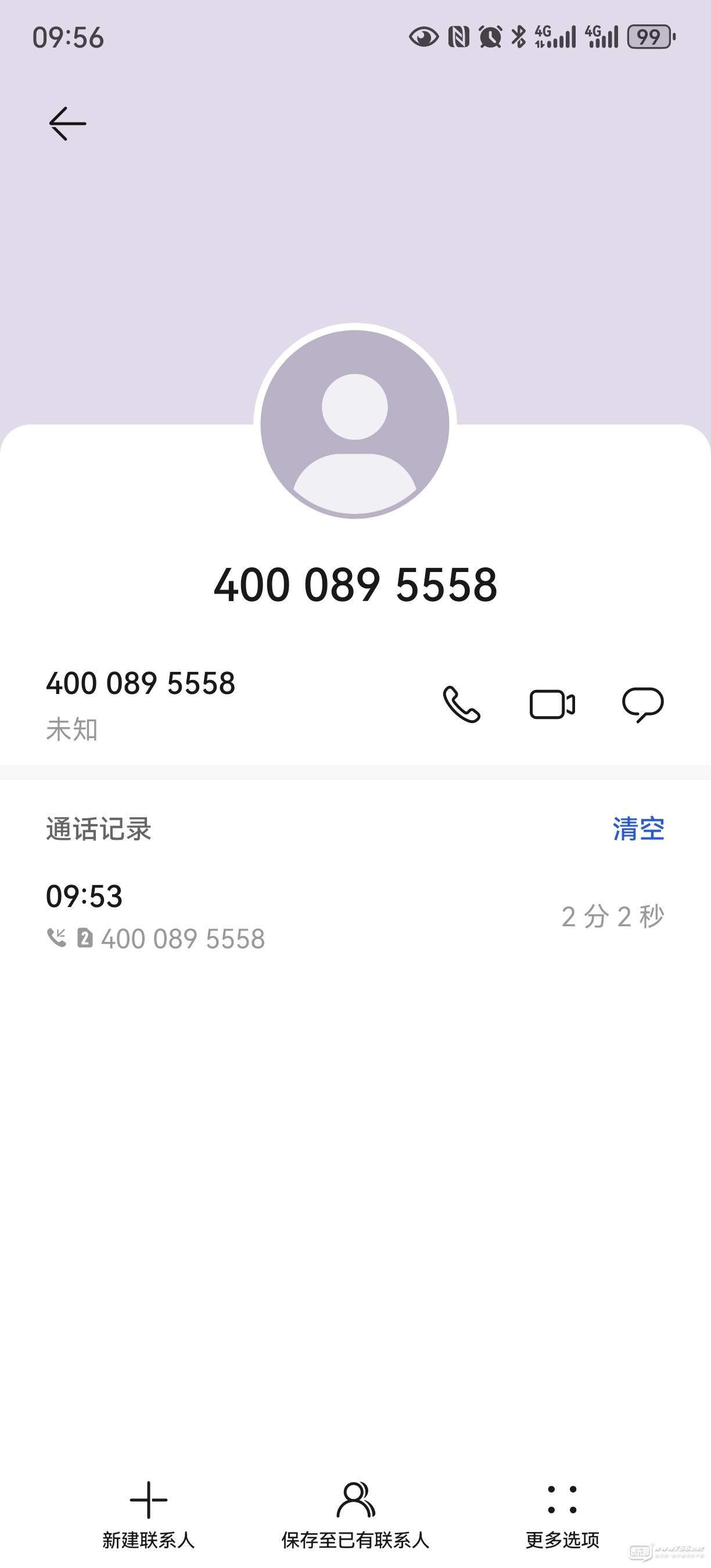Start a video call with this number
Screen dimensions: 711x1568
click(x=552, y=705)
